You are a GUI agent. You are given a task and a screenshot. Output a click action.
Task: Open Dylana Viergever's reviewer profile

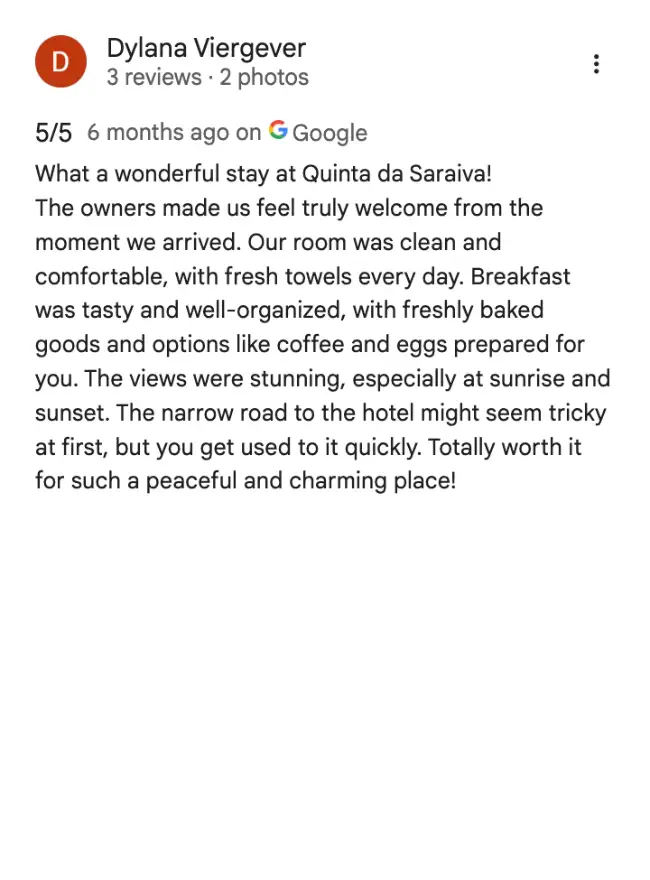click(x=206, y=48)
